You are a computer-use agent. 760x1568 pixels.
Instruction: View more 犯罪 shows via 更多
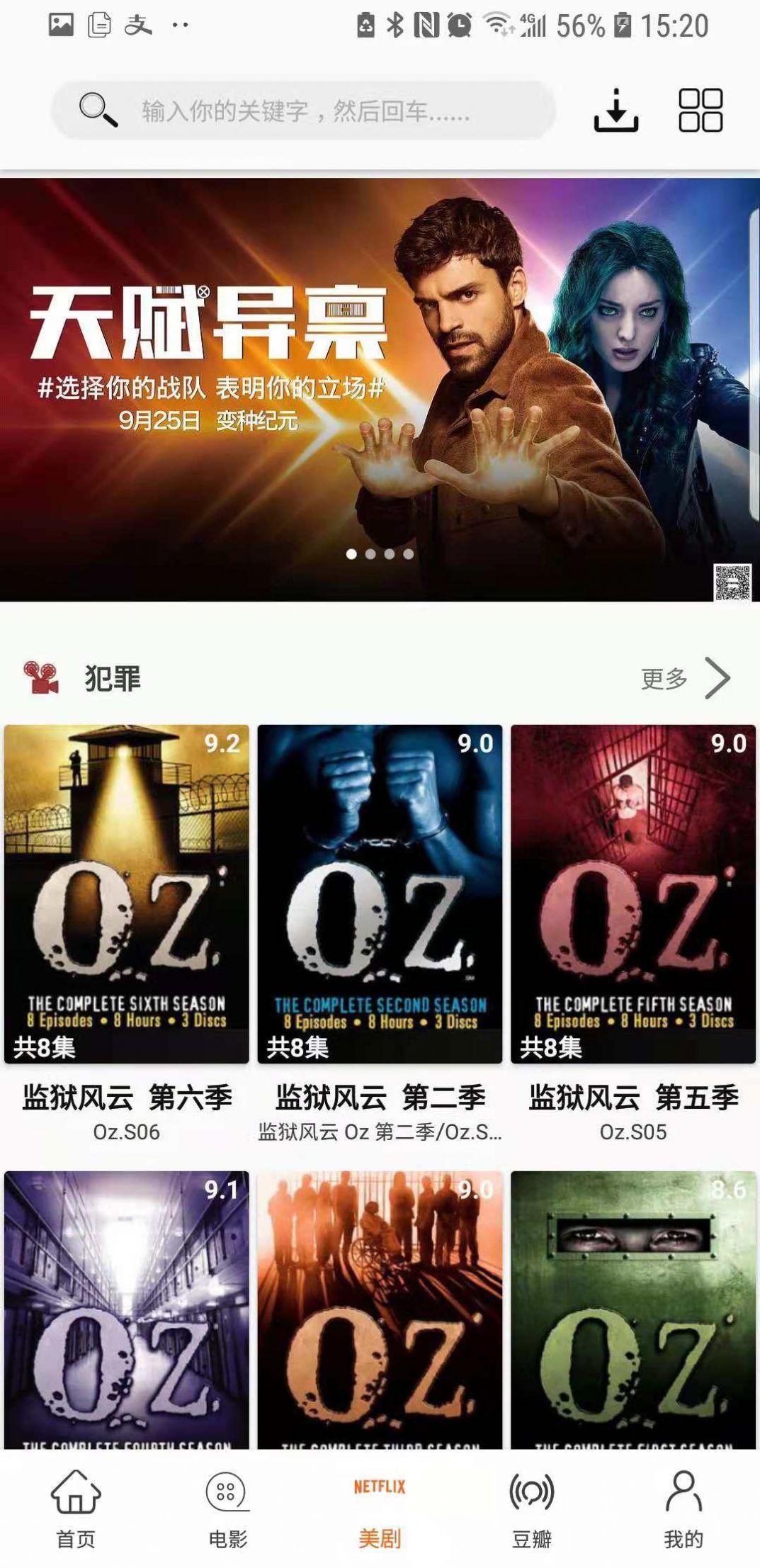(x=685, y=678)
